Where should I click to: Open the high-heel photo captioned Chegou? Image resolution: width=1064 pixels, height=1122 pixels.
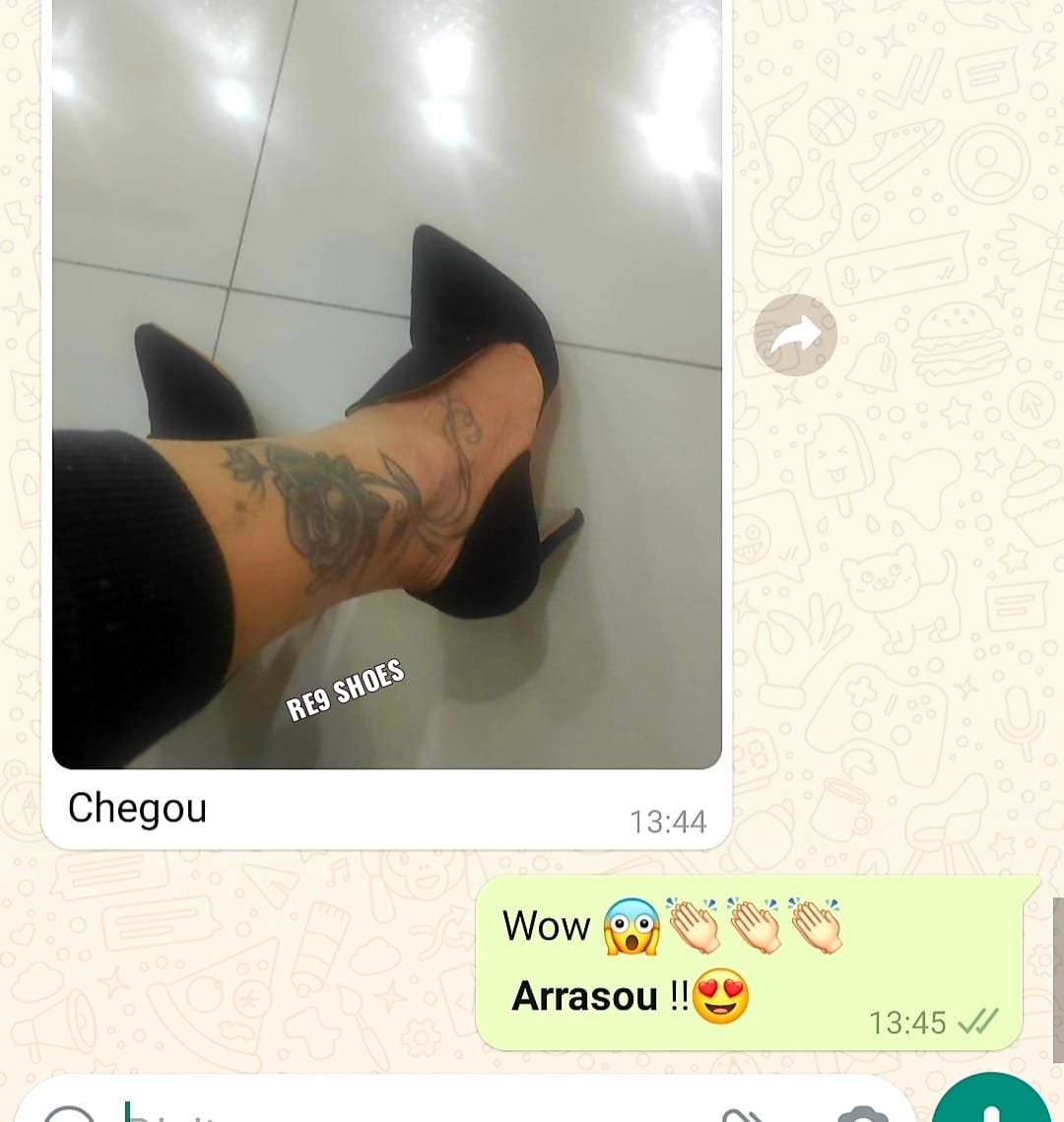coord(386,384)
